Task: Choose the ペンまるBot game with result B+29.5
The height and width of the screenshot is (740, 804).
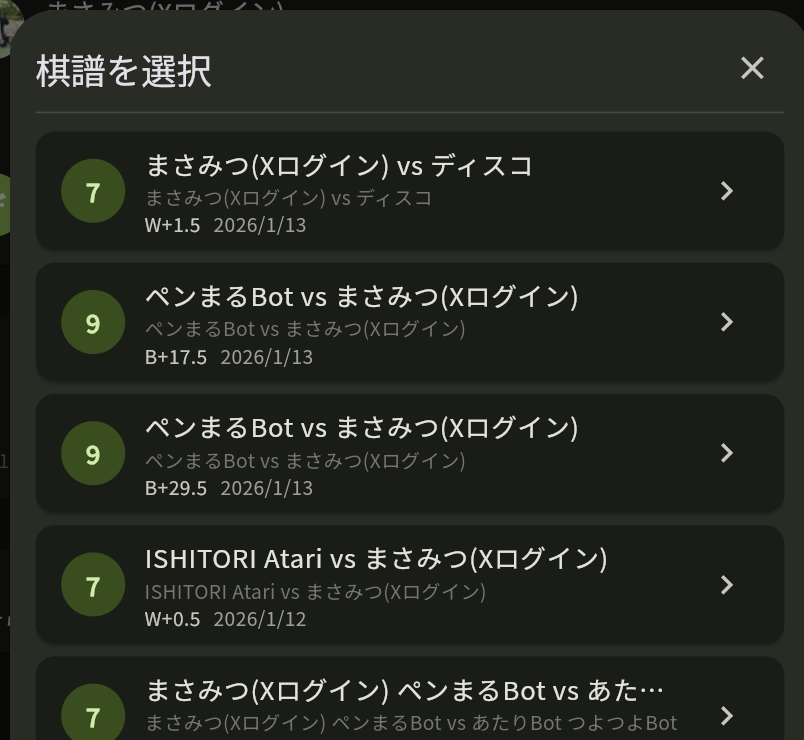Action: (409, 453)
